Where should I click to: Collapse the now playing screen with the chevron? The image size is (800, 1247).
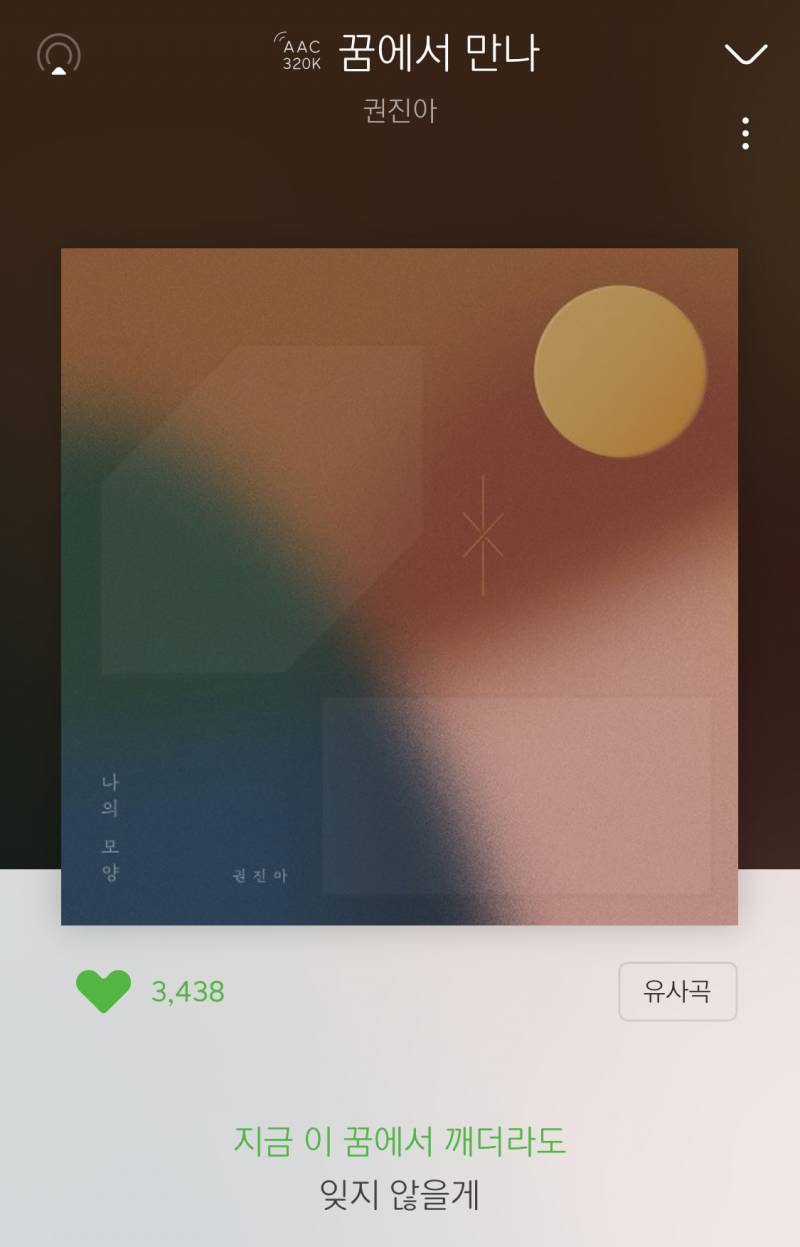[x=745, y=55]
